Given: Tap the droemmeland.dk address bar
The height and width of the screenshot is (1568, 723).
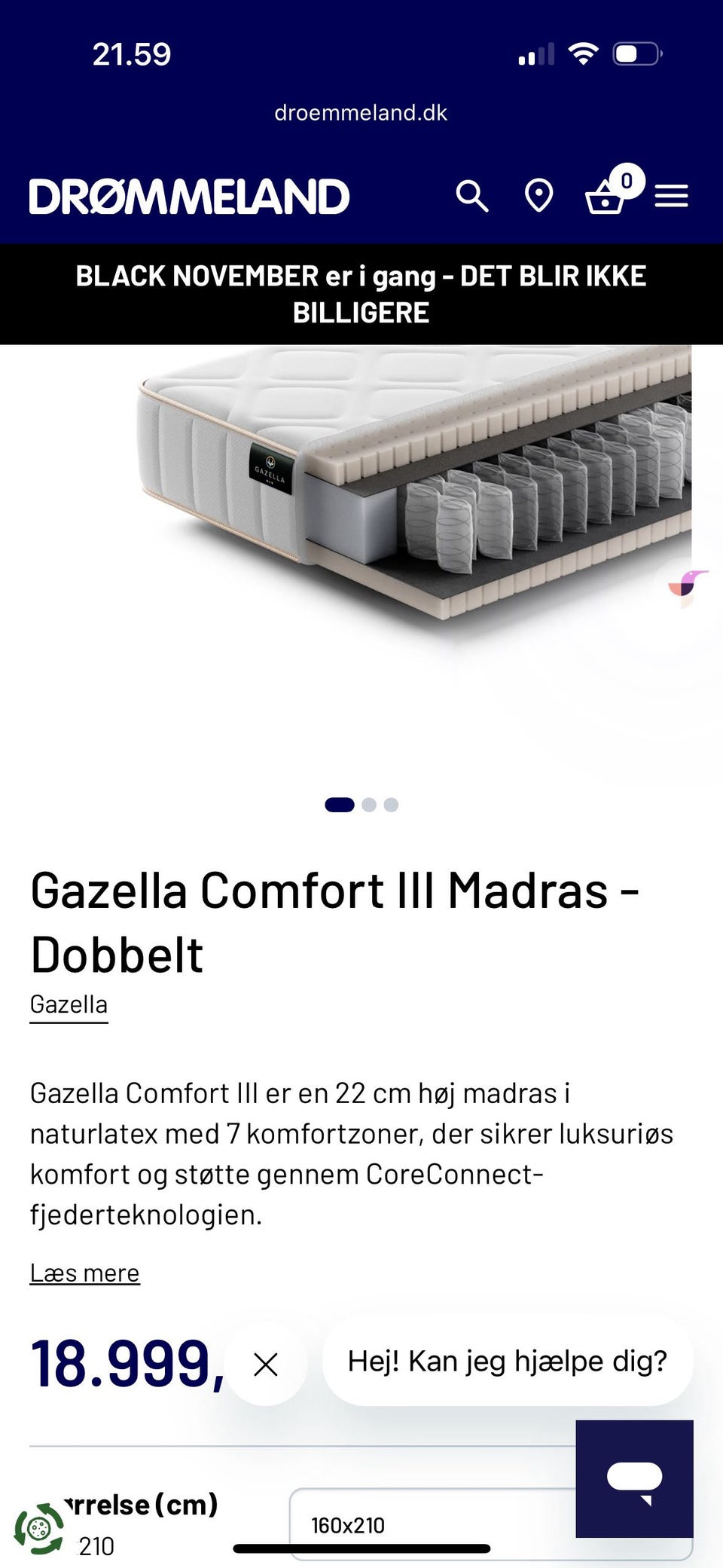Looking at the screenshot, I should coord(361,113).
